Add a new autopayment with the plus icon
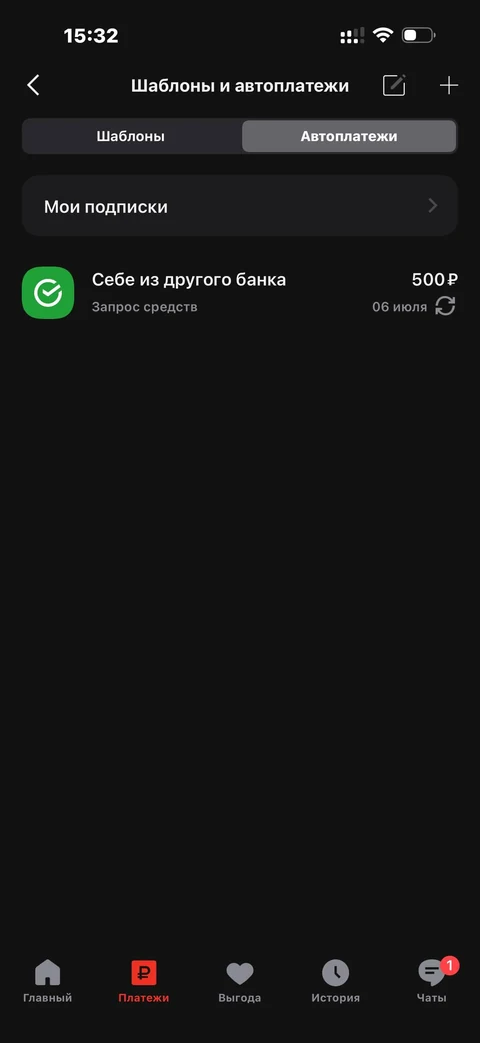This screenshot has height=1043, width=480. 449,85
